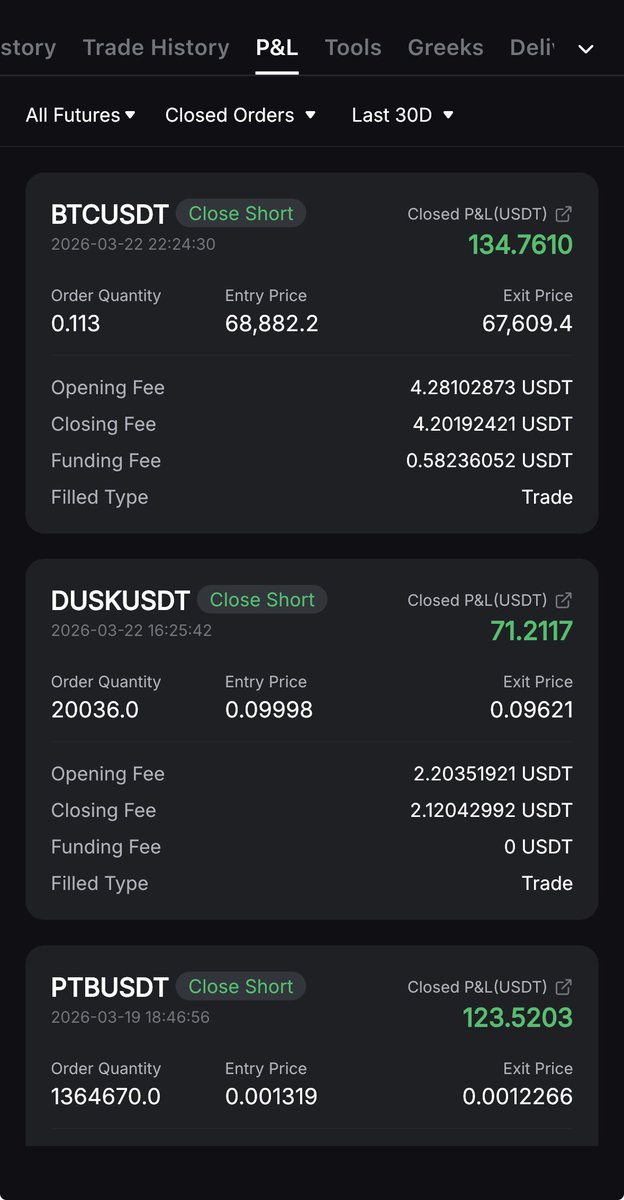Image resolution: width=624 pixels, height=1200 pixels.
Task: Open the All Futures dropdown
Action: point(80,115)
